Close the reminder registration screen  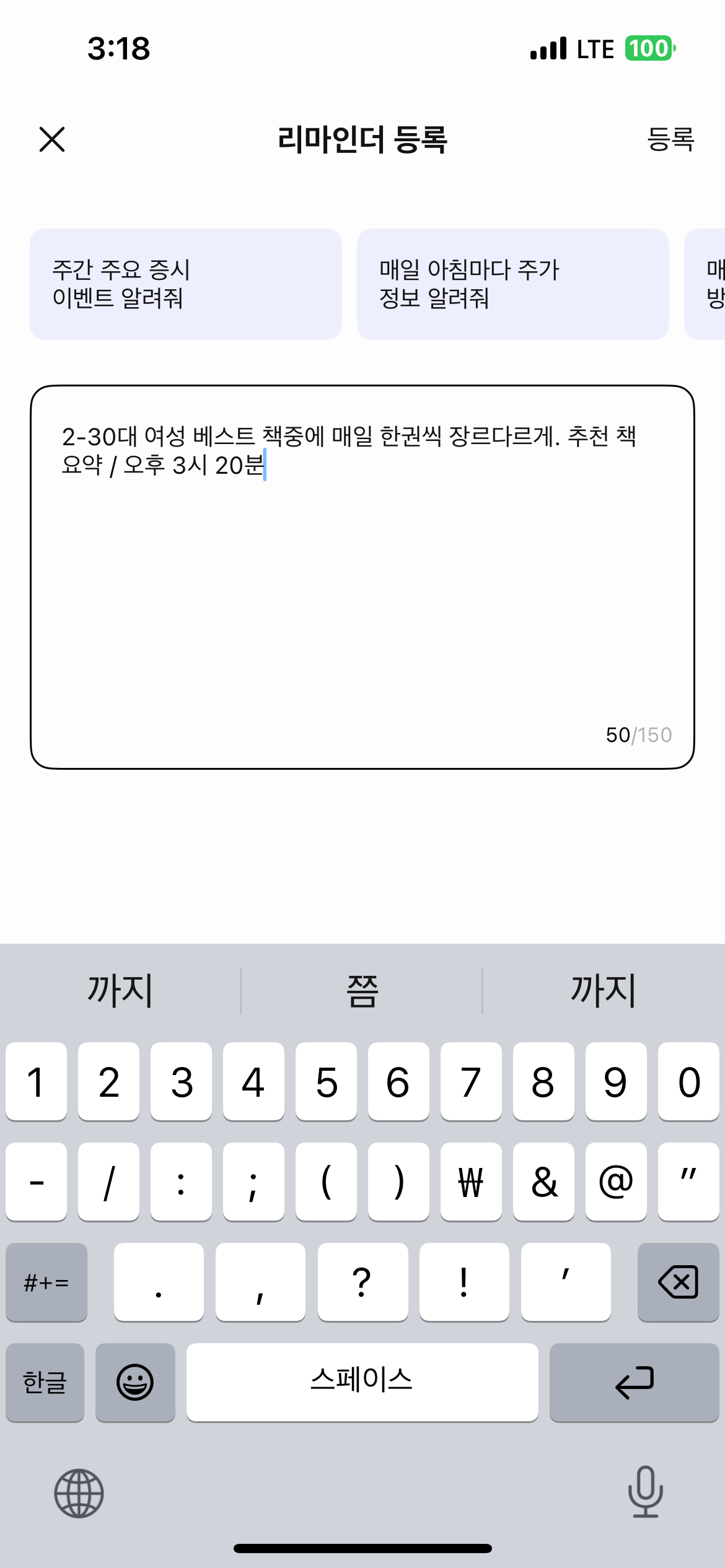pyautogui.click(x=52, y=139)
